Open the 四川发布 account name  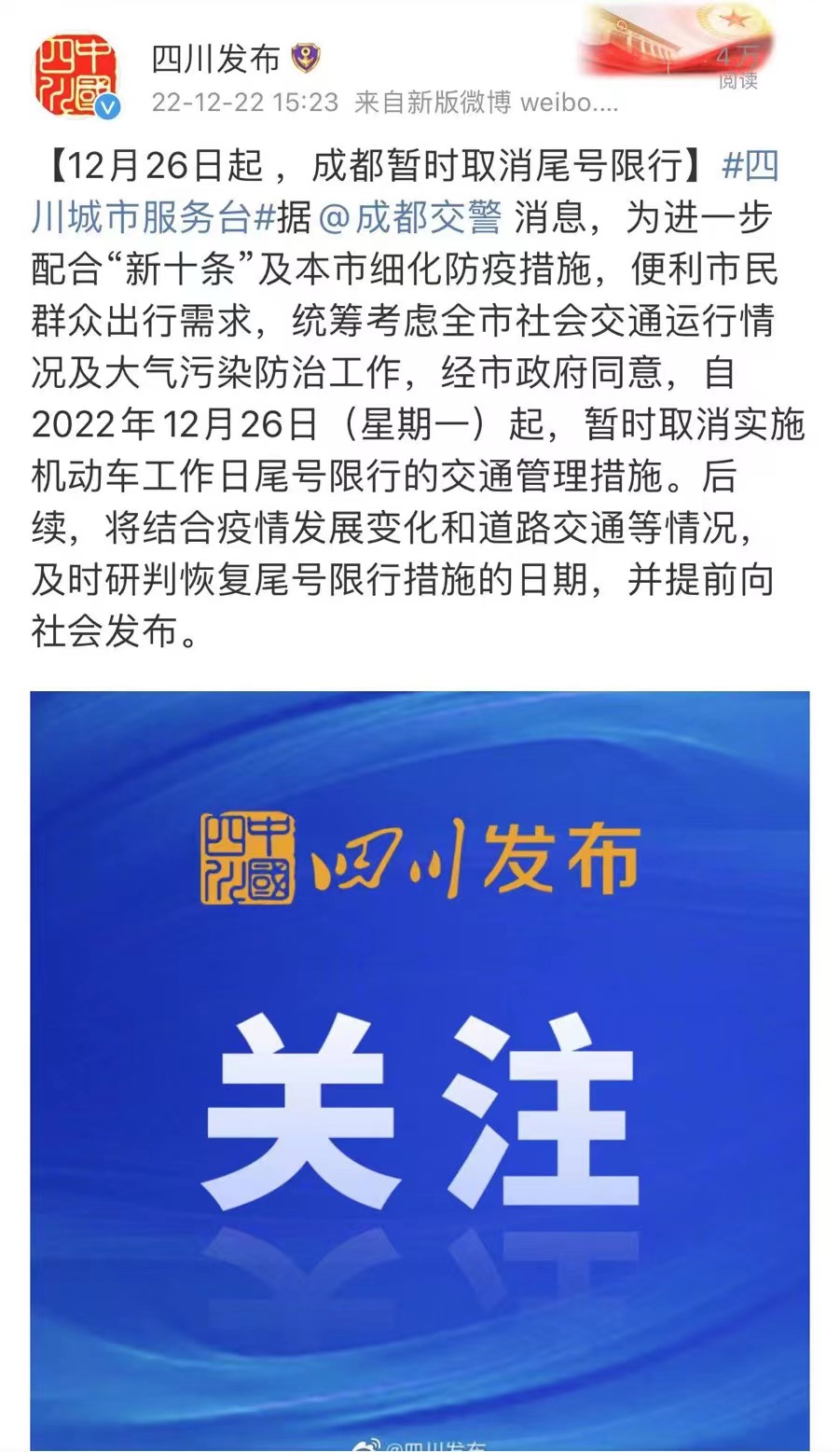pyautogui.click(x=215, y=59)
